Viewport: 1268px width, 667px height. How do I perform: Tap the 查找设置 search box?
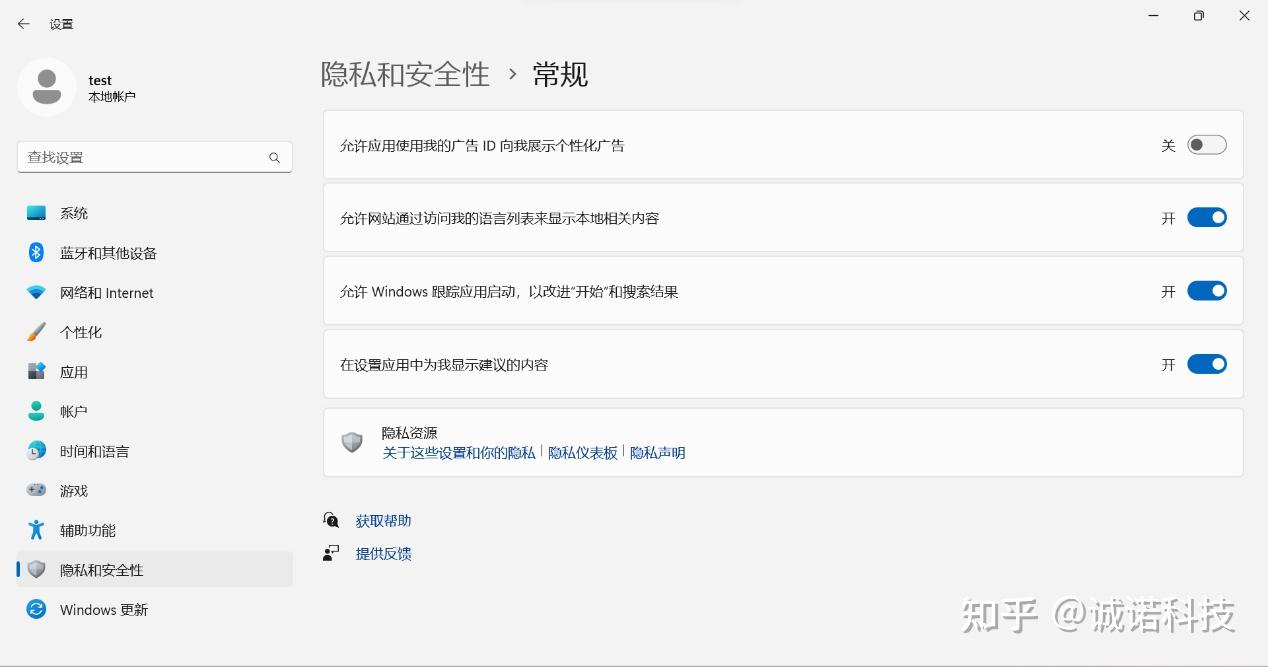(145, 157)
